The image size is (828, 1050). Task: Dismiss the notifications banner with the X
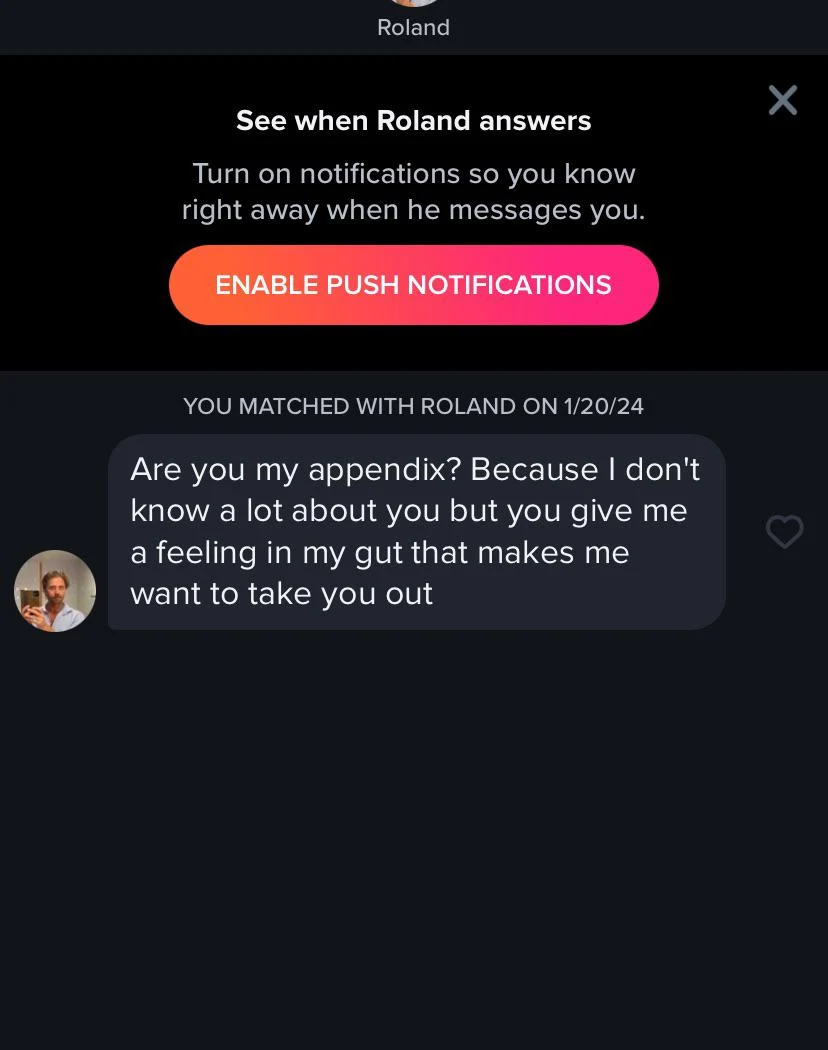click(x=783, y=100)
